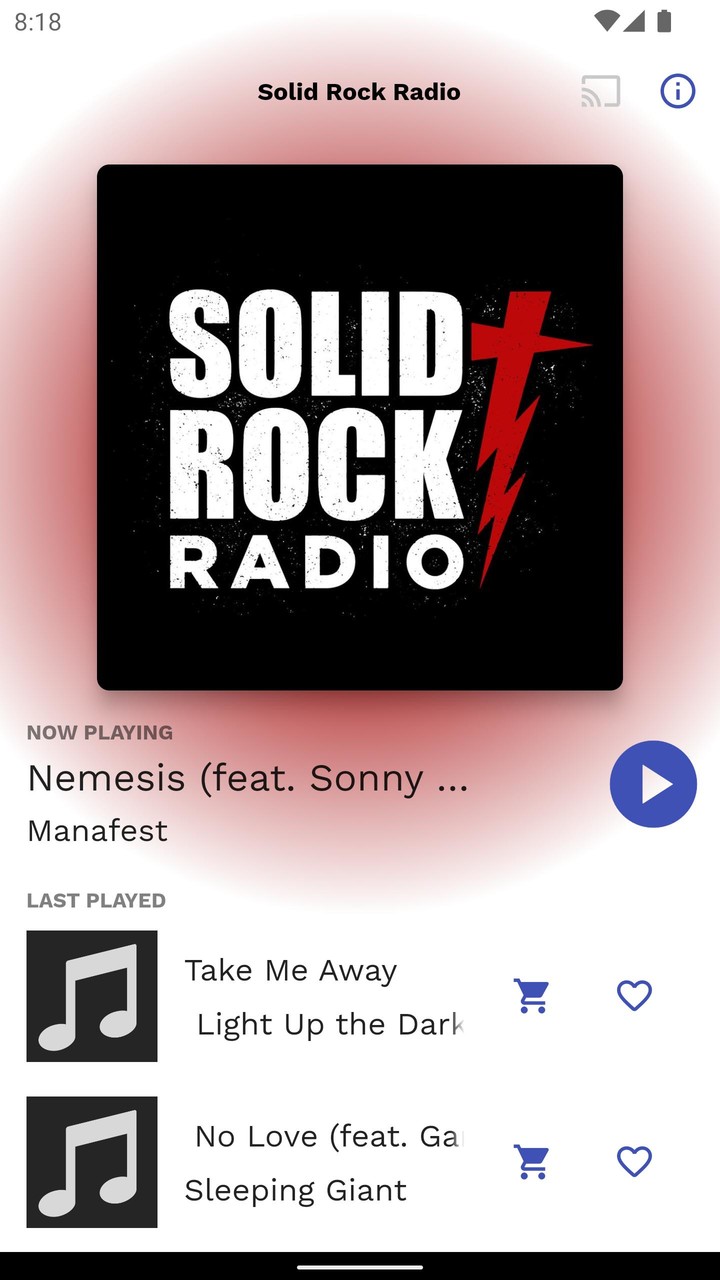Favorite the song No Love
The height and width of the screenshot is (1280, 720).
pyautogui.click(x=634, y=1162)
